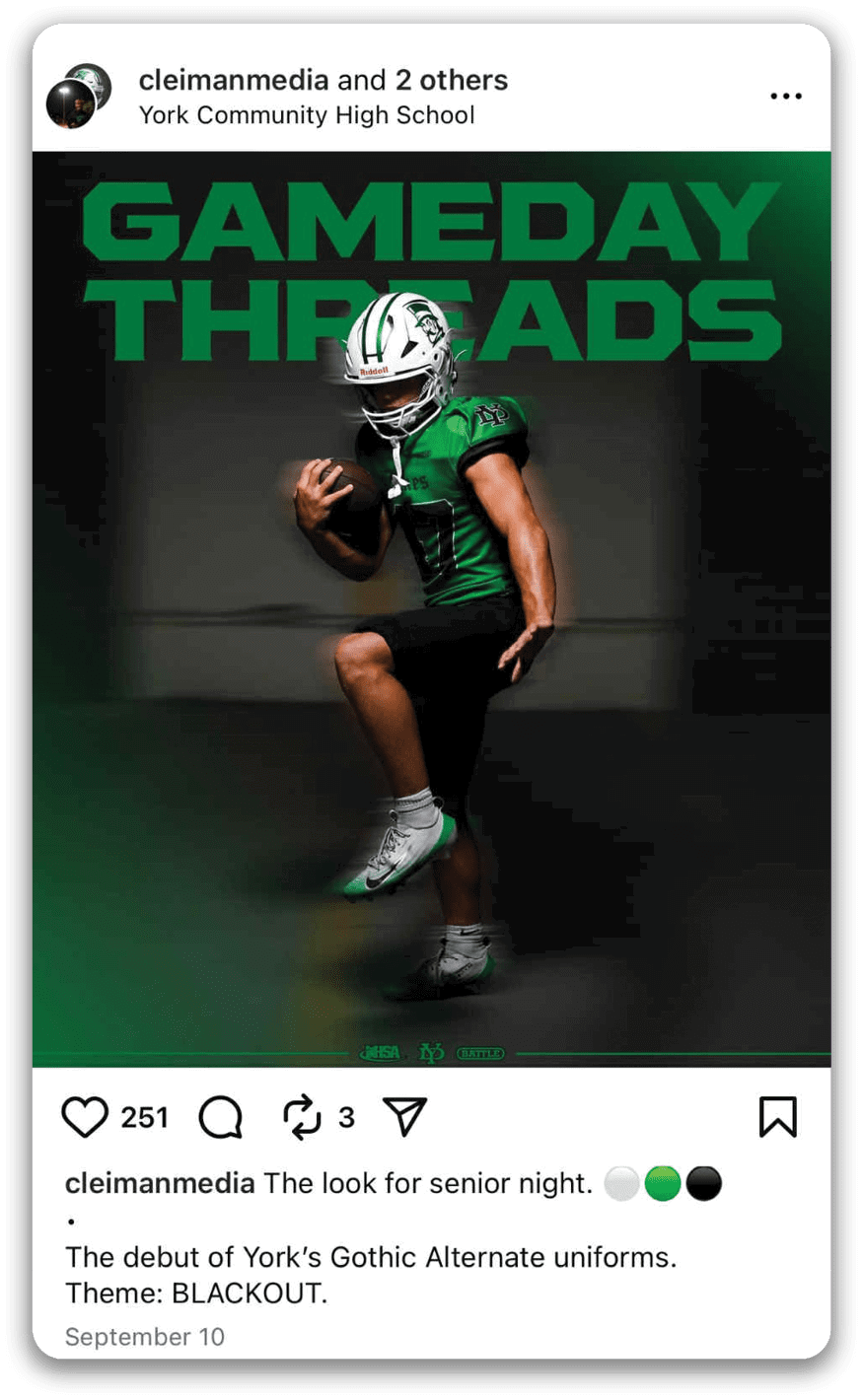Like the cleimanmedia post
This screenshot has height=1400, width=863.
(85, 1117)
